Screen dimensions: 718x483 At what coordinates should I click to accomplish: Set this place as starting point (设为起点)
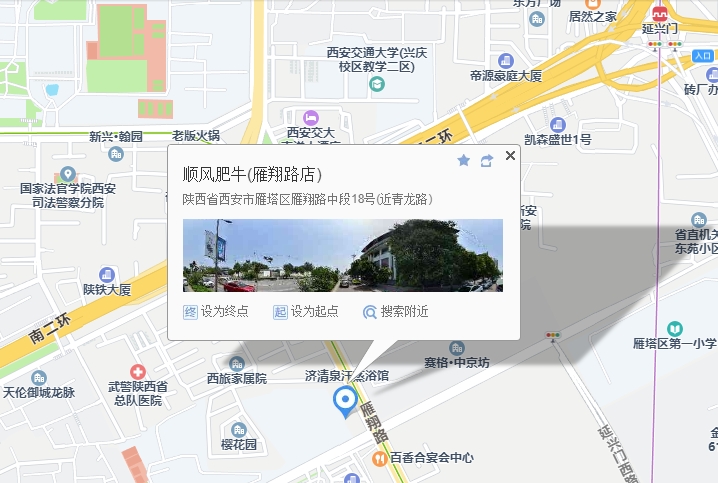(306, 312)
